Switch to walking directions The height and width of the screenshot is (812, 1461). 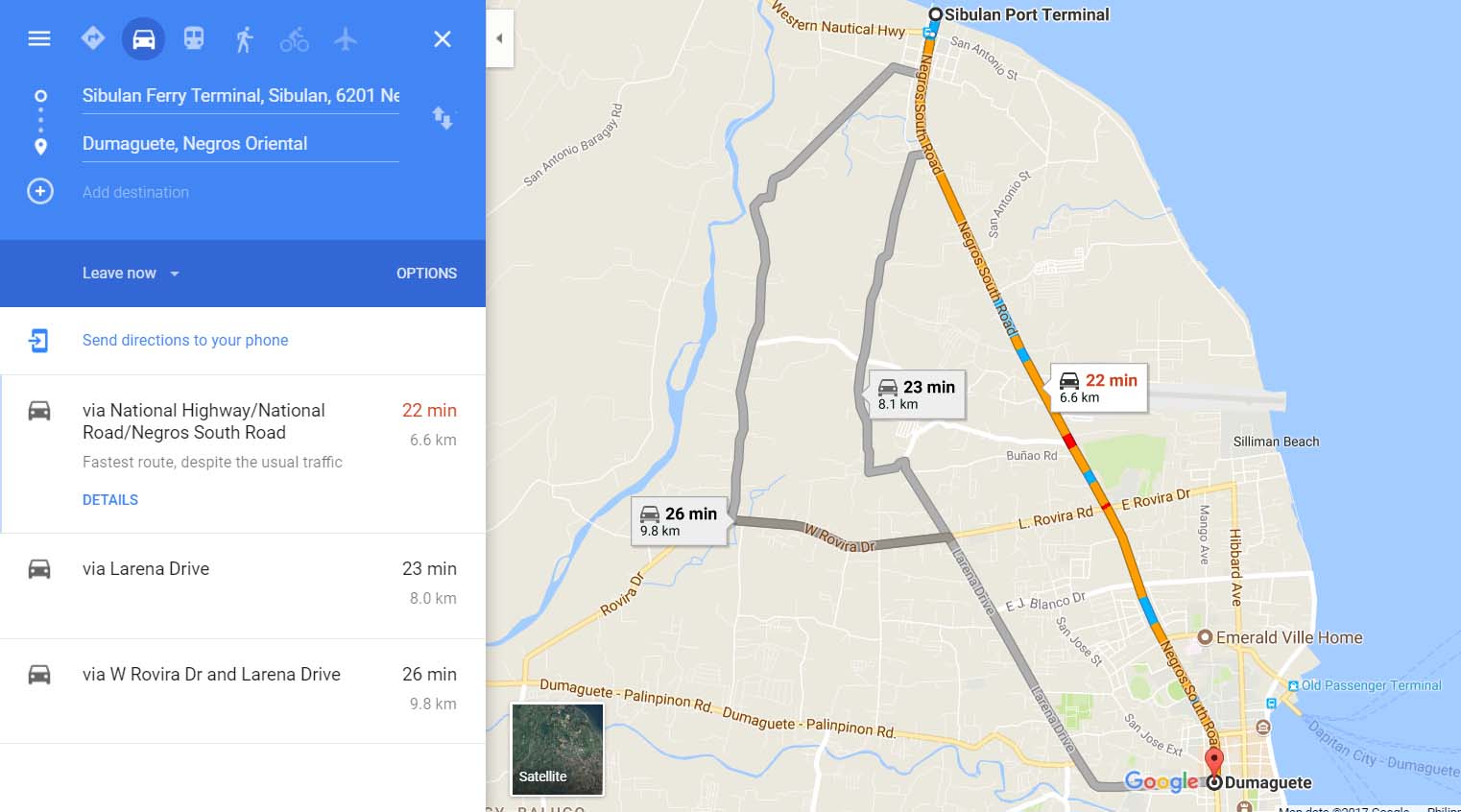pos(244,39)
